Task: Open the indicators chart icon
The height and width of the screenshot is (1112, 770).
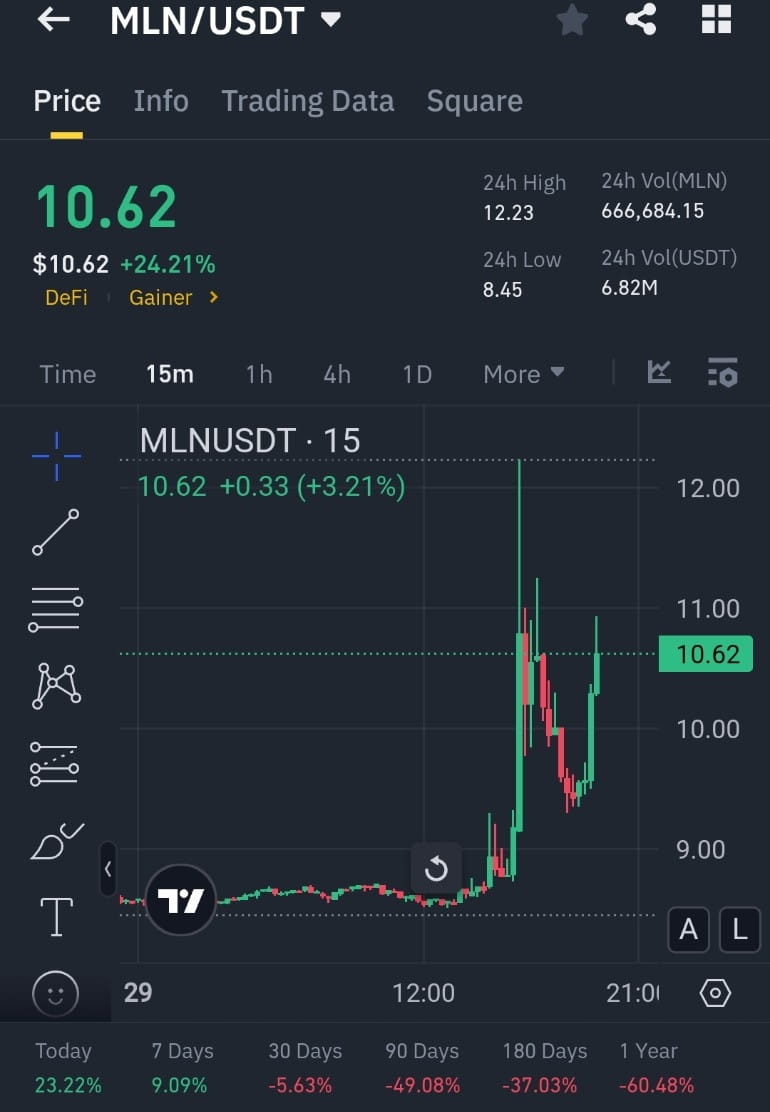Action: click(x=659, y=372)
